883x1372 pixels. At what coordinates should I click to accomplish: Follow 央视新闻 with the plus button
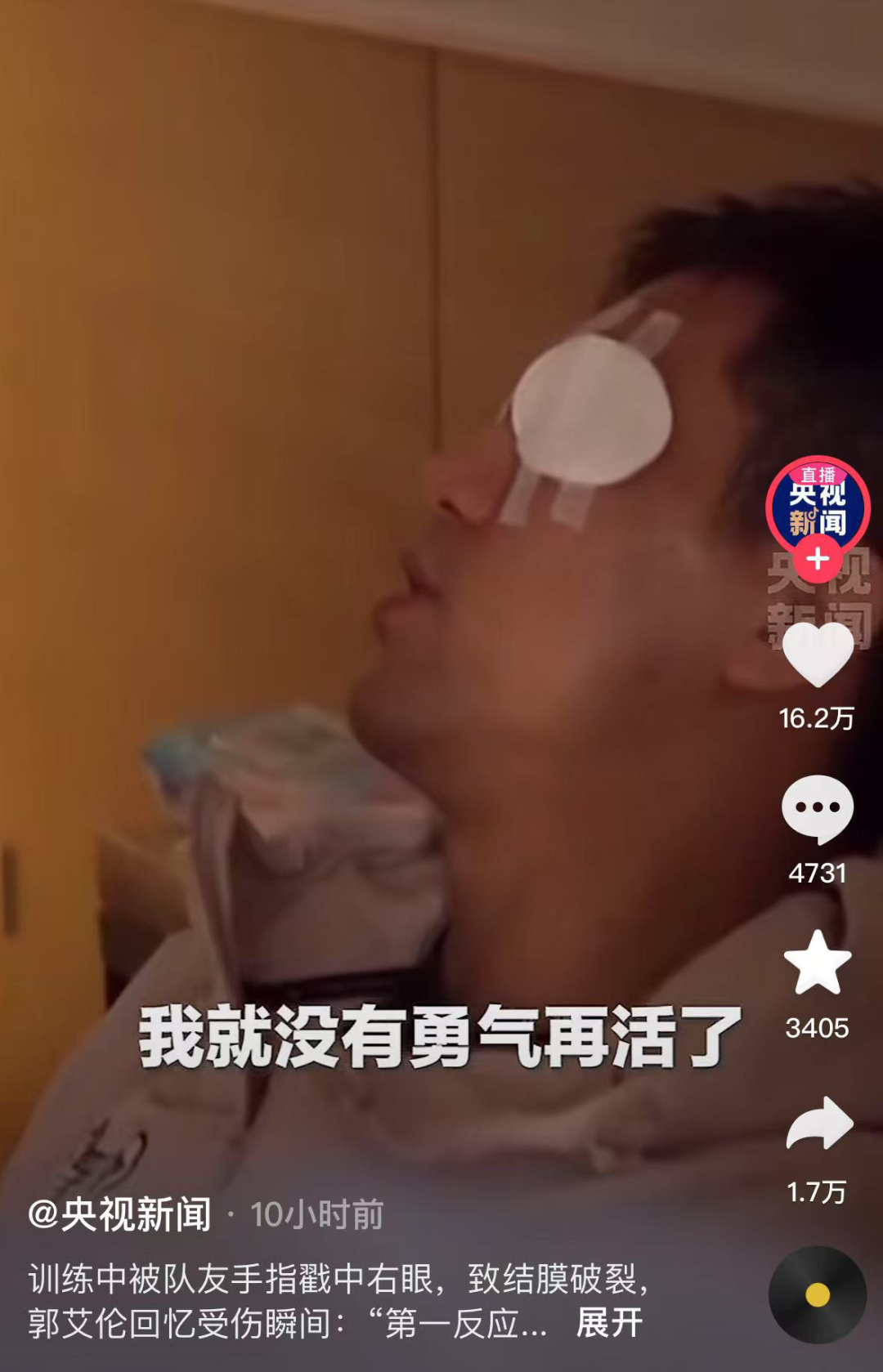[818, 560]
